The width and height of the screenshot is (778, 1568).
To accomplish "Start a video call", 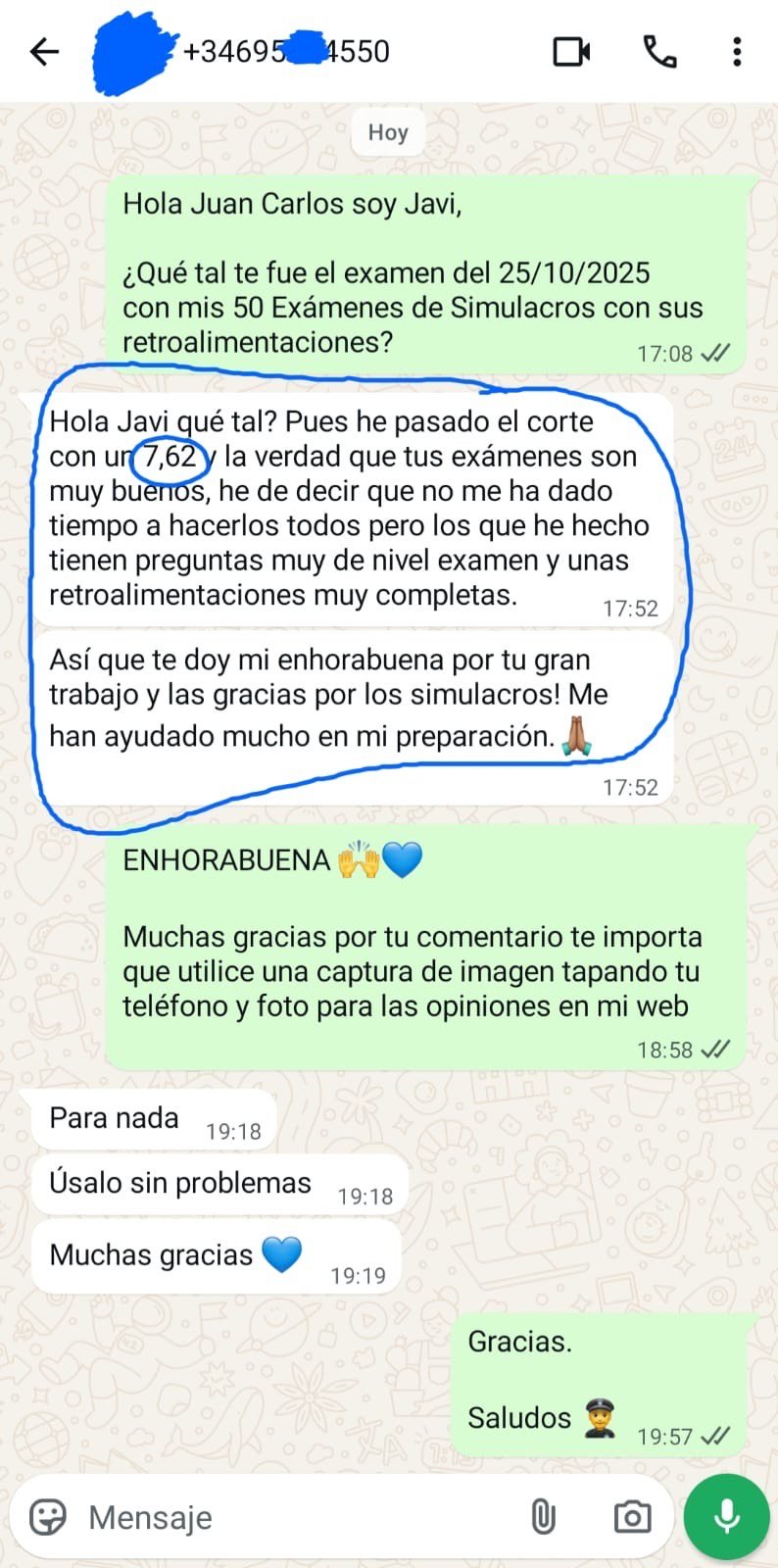I will click(571, 51).
